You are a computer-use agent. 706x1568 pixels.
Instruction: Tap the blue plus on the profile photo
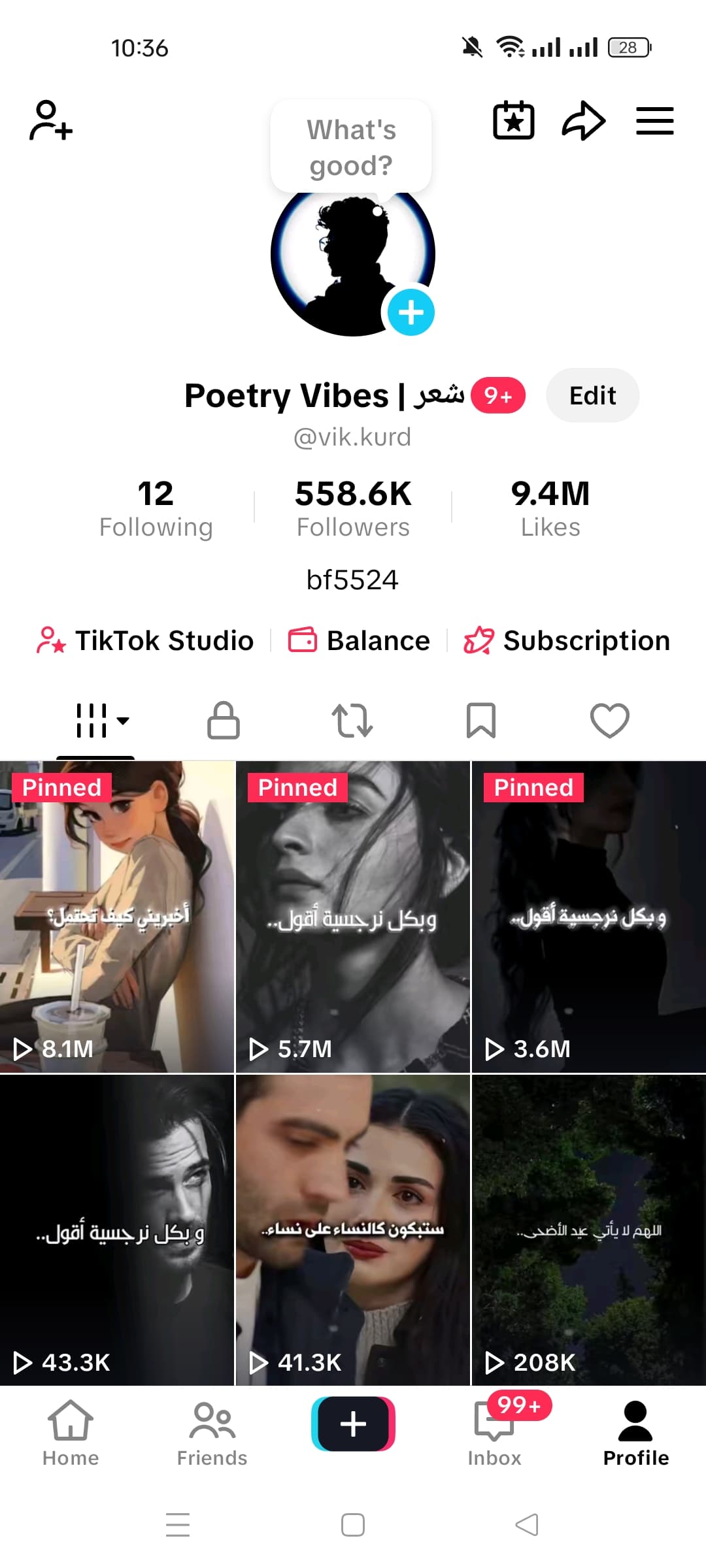411,312
